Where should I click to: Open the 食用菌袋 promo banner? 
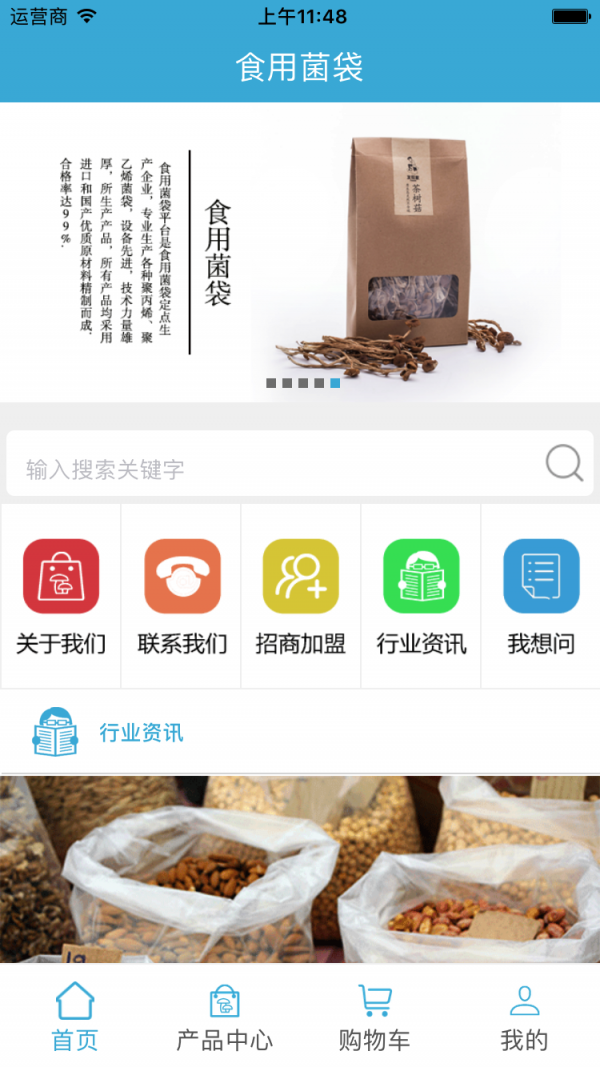click(300, 250)
